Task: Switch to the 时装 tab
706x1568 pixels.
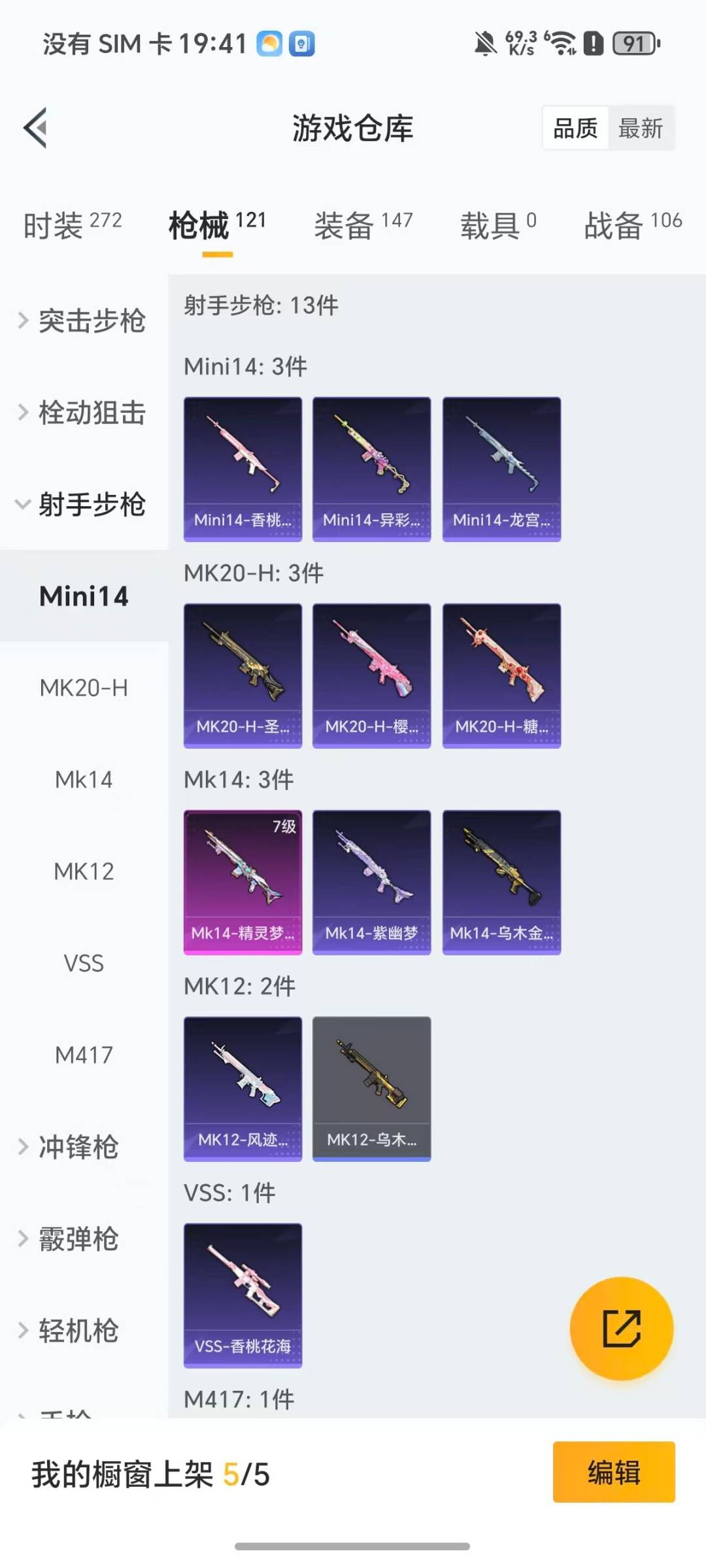Action: [x=72, y=226]
